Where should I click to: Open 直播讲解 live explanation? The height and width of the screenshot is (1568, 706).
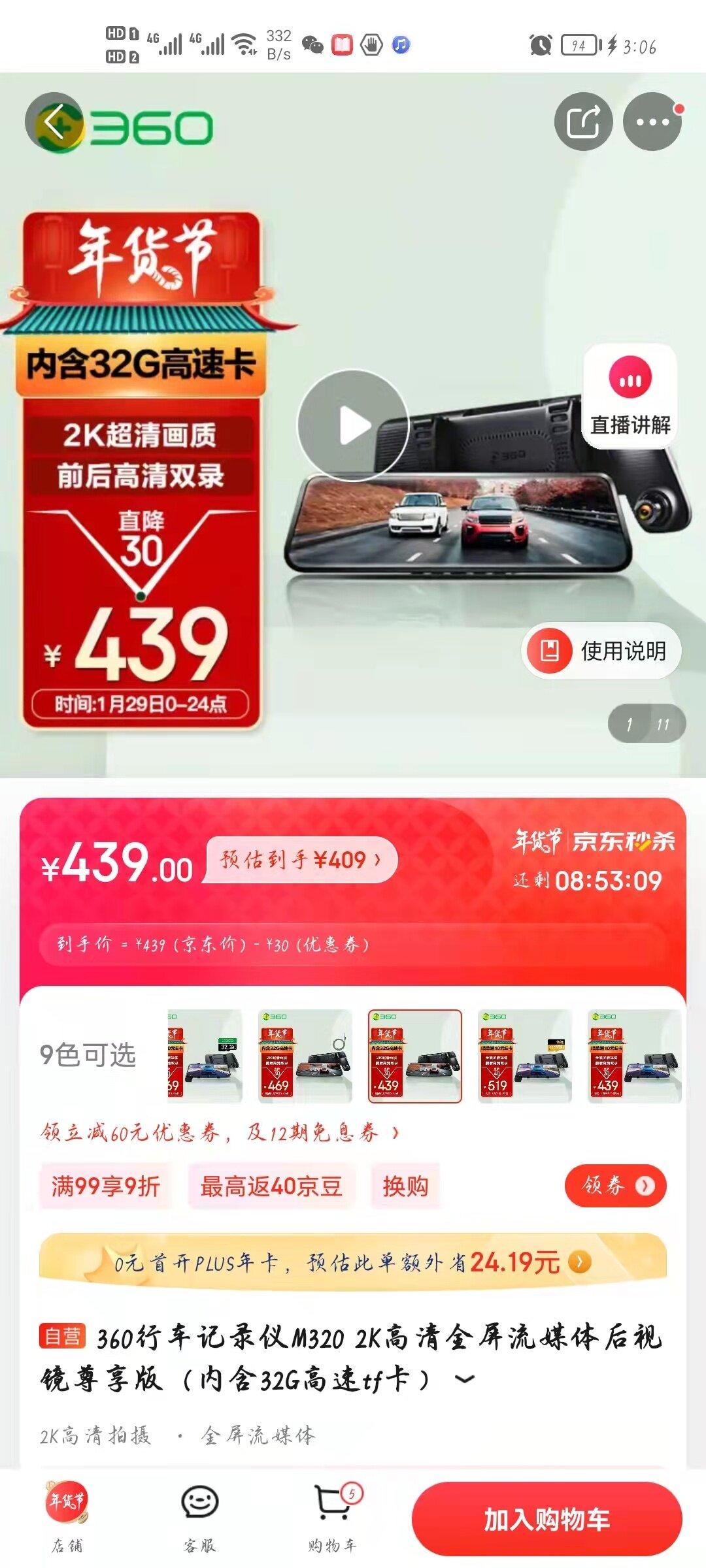pos(630,397)
